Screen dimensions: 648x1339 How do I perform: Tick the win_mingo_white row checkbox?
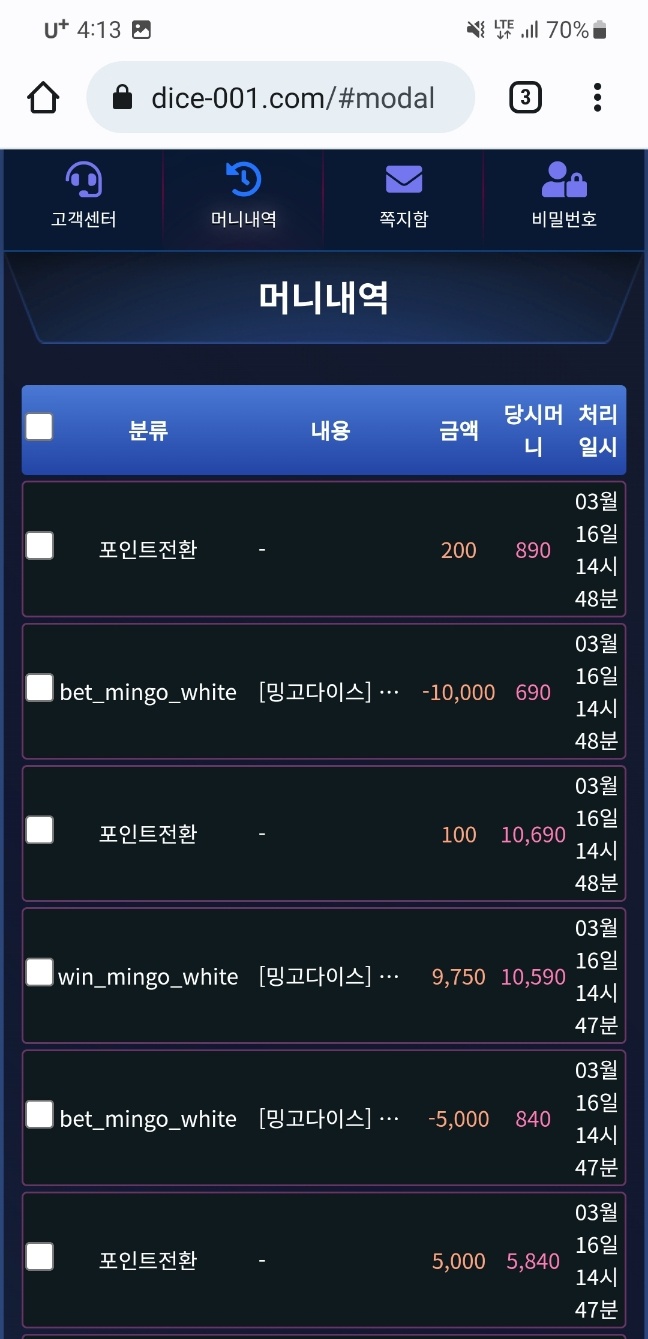coord(39,972)
